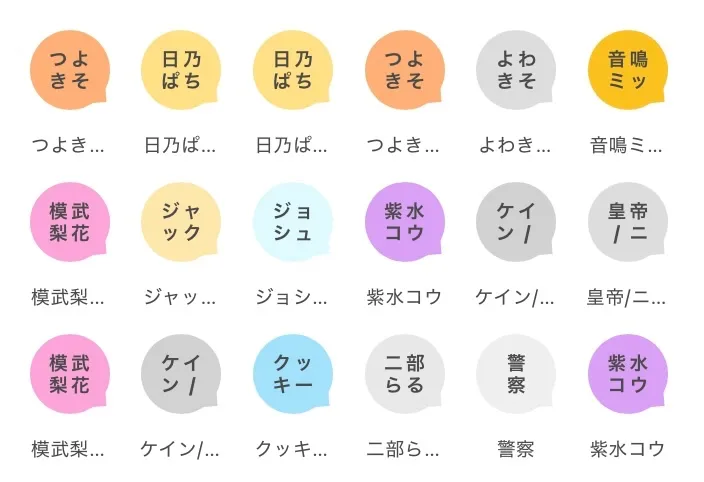Open the 二部らる character

click(404, 373)
